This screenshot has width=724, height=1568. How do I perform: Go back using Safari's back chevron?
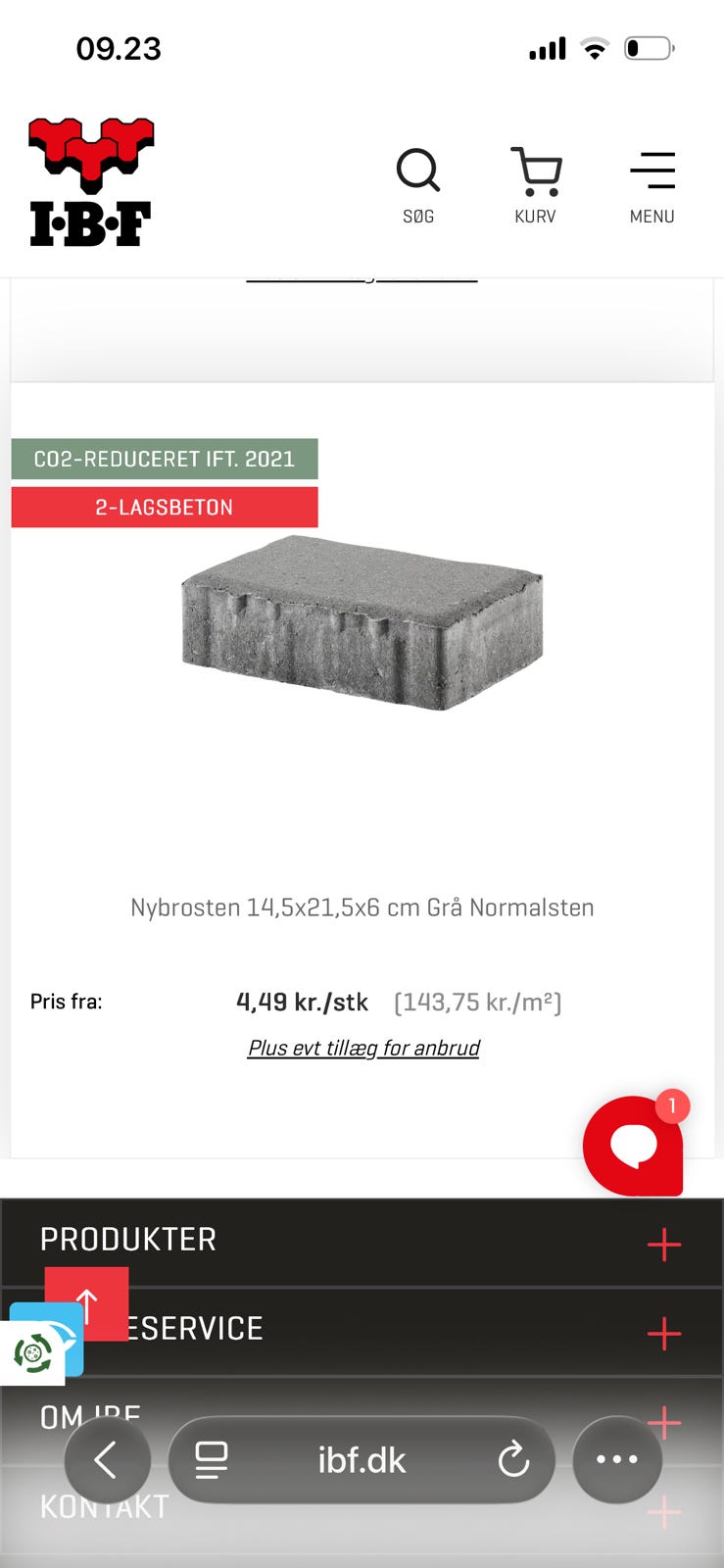click(x=108, y=1459)
